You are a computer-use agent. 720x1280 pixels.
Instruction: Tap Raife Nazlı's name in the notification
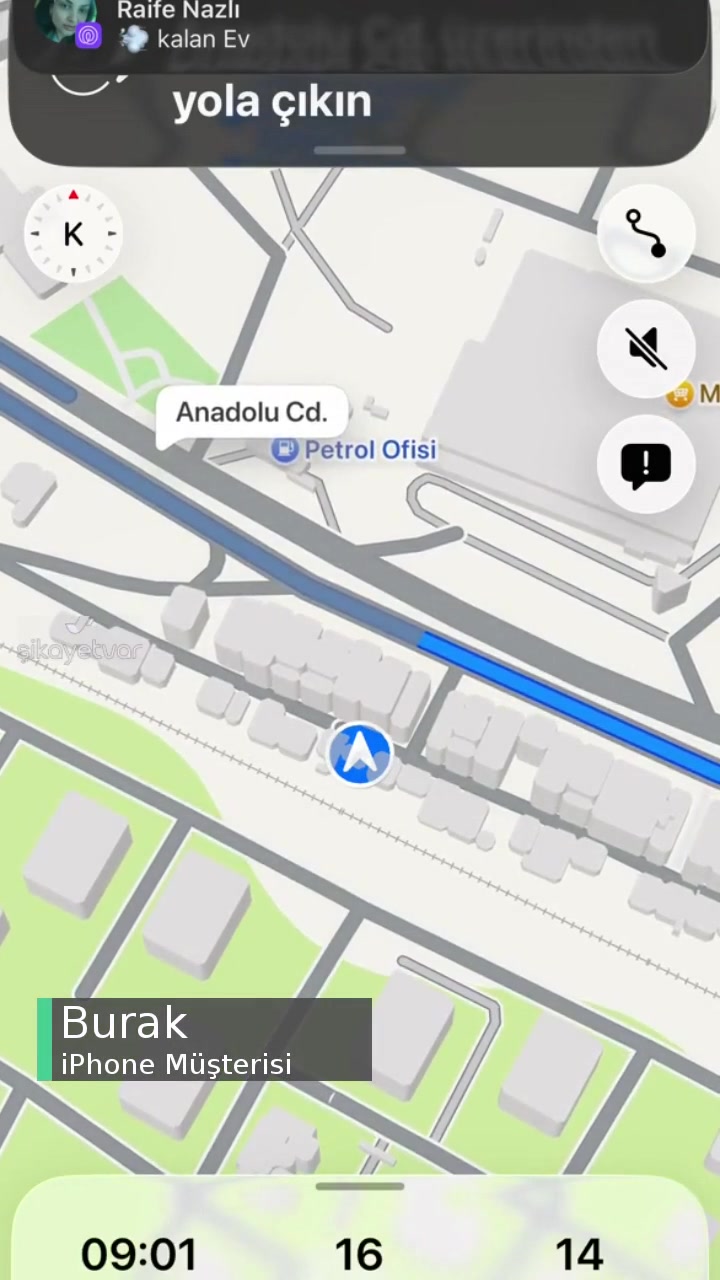(x=178, y=12)
